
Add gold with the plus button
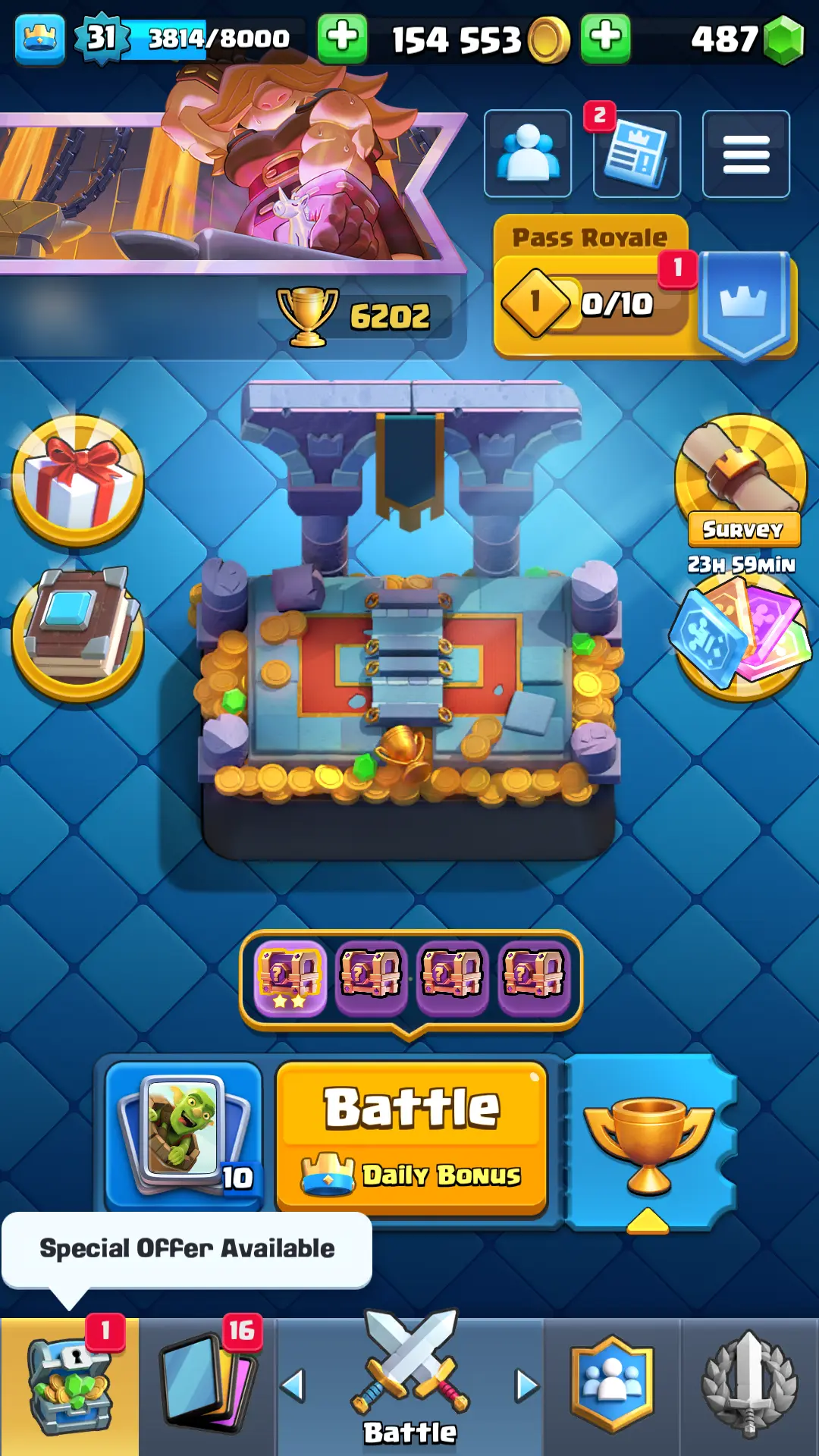click(x=343, y=38)
